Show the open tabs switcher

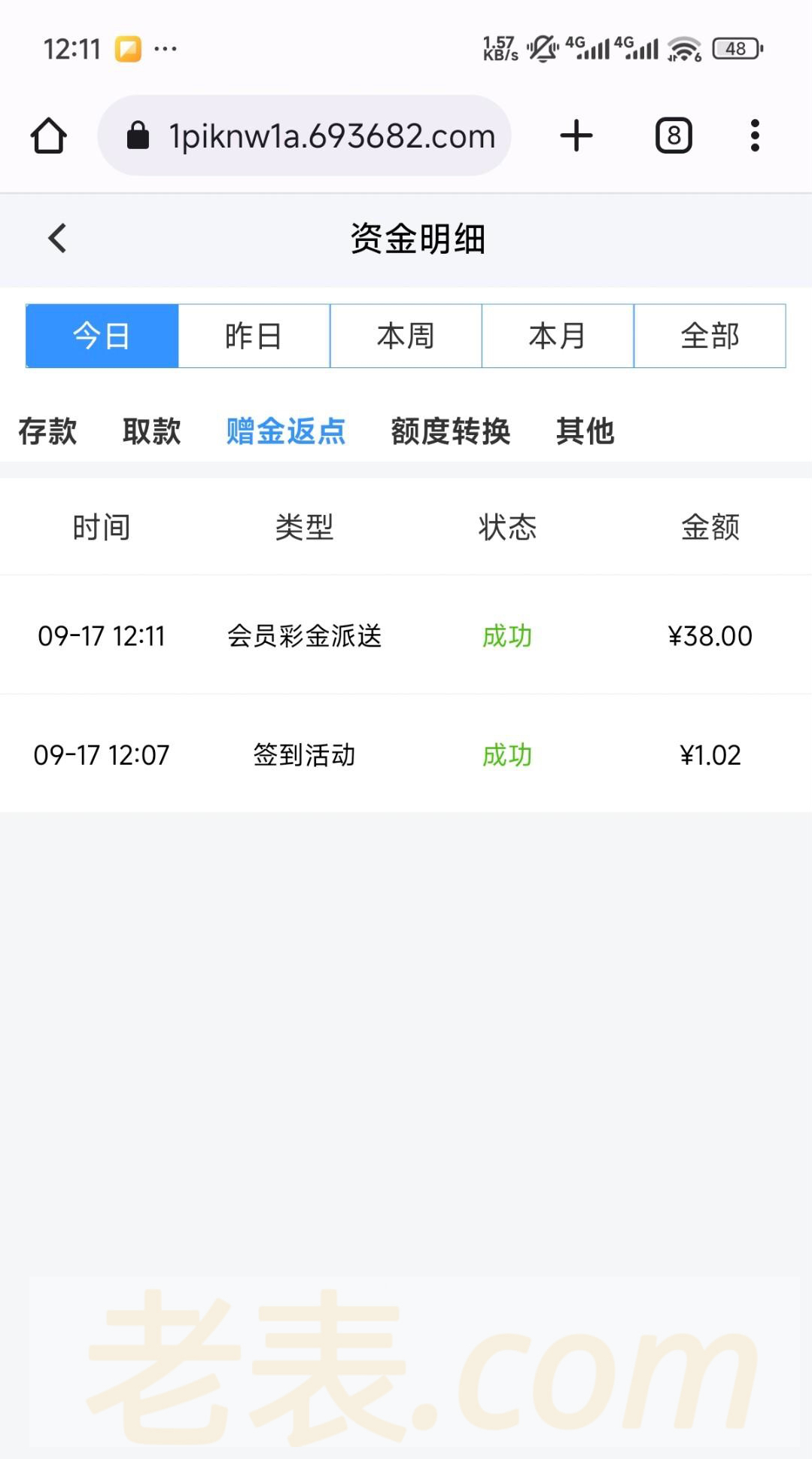pyautogui.click(x=674, y=136)
